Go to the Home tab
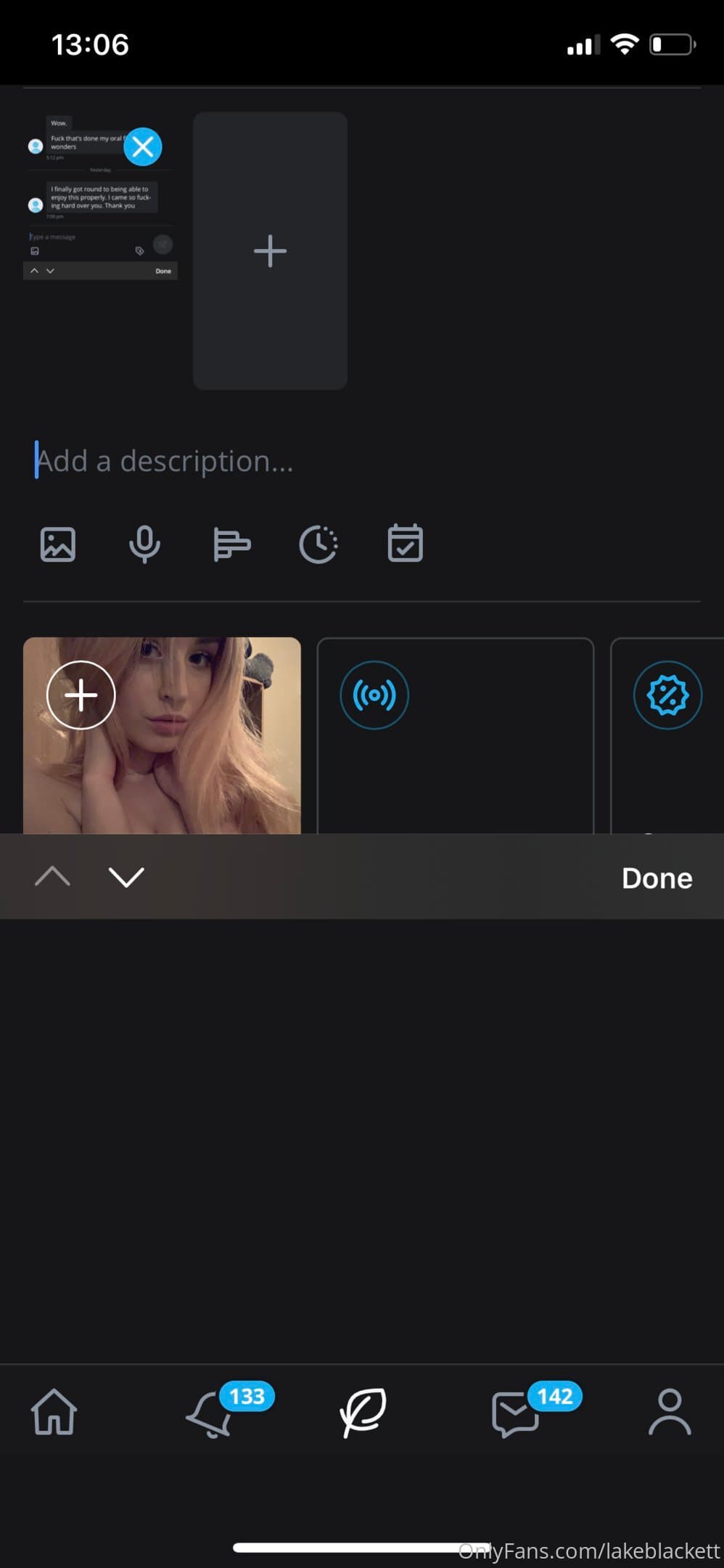 [x=54, y=1412]
